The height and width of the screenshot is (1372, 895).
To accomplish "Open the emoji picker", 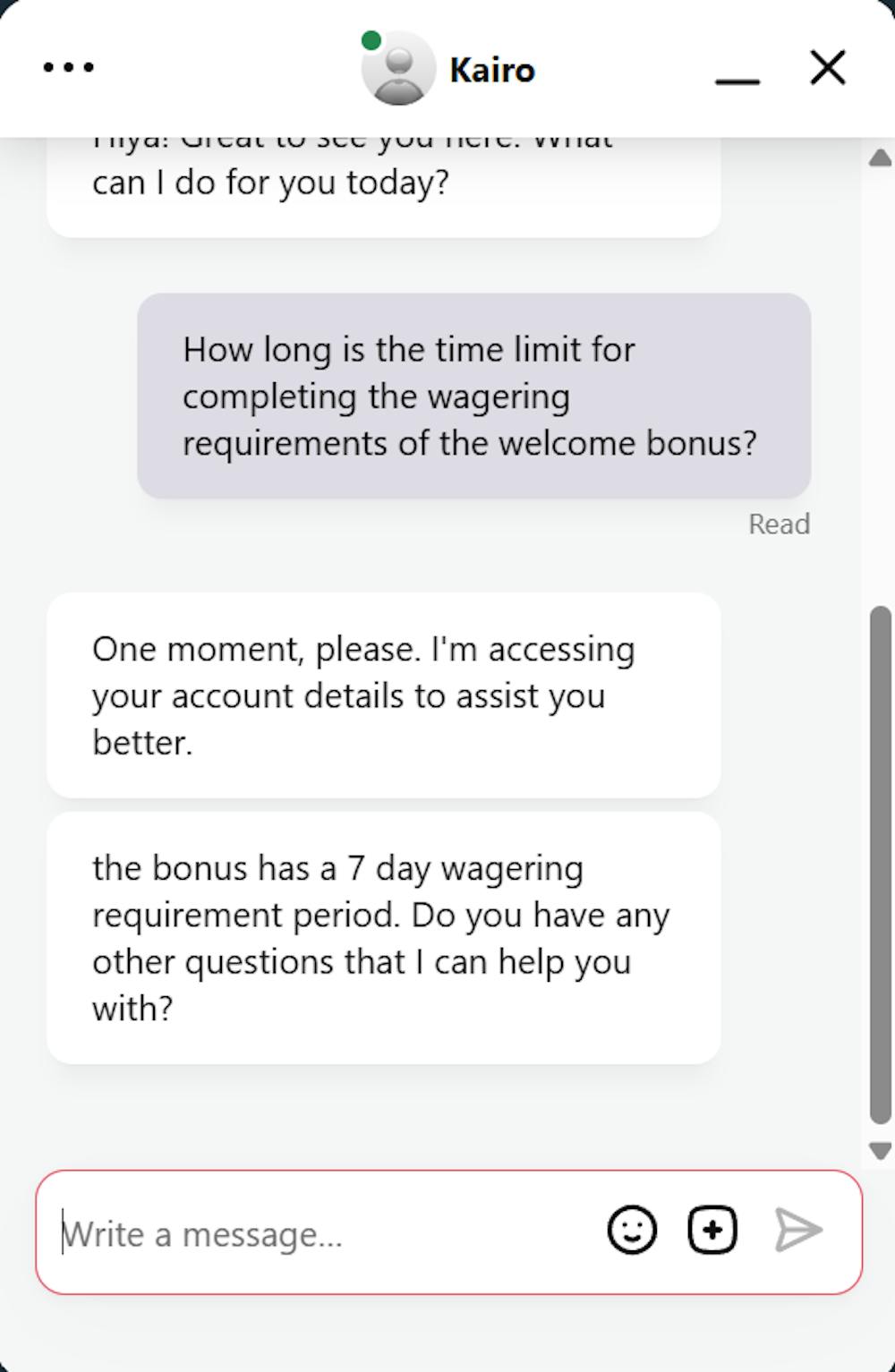I will pos(632,1230).
